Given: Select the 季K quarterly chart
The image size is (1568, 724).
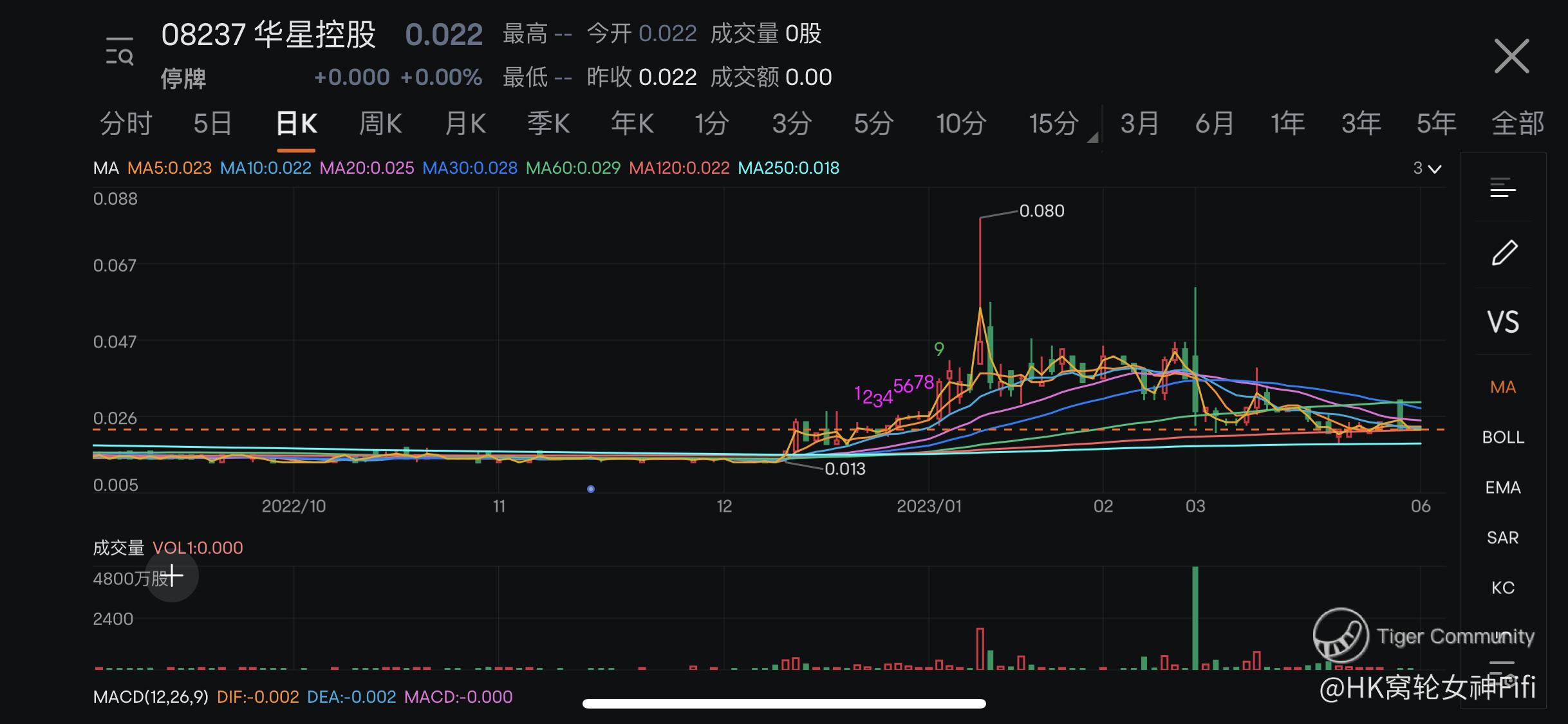Looking at the screenshot, I should tap(548, 124).
